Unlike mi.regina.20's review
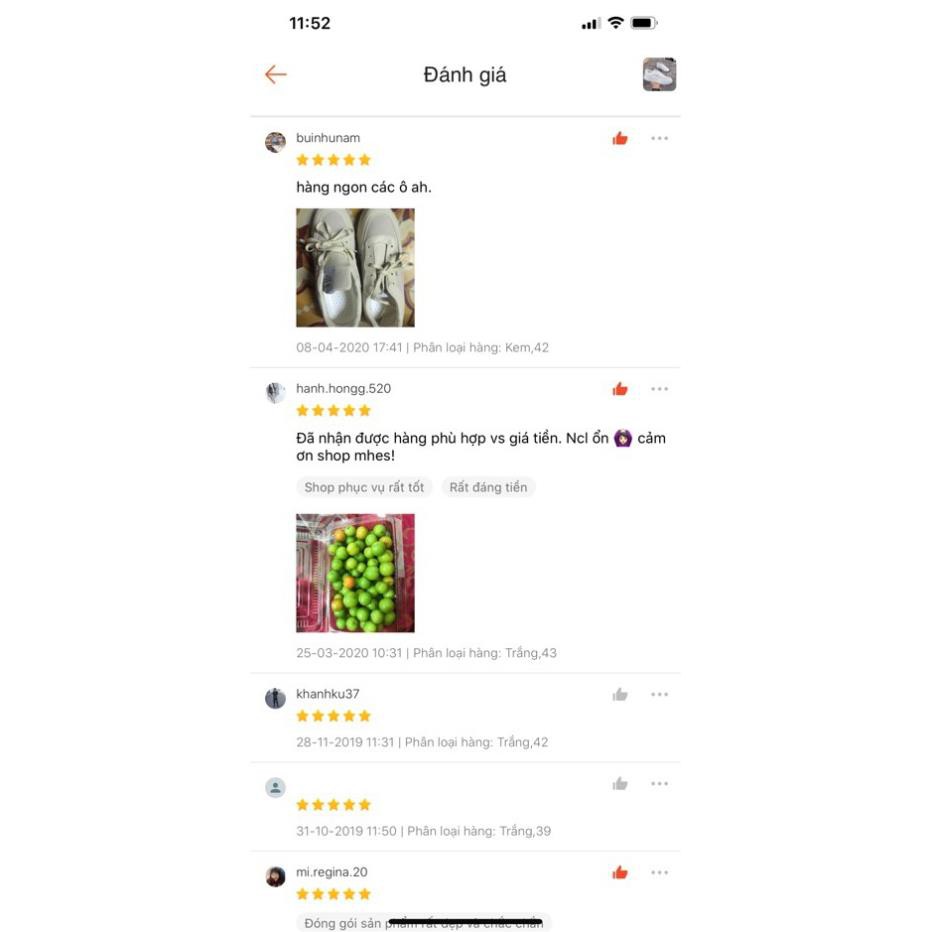This screenshot has height=932, width=932. (x=620, y=873)
